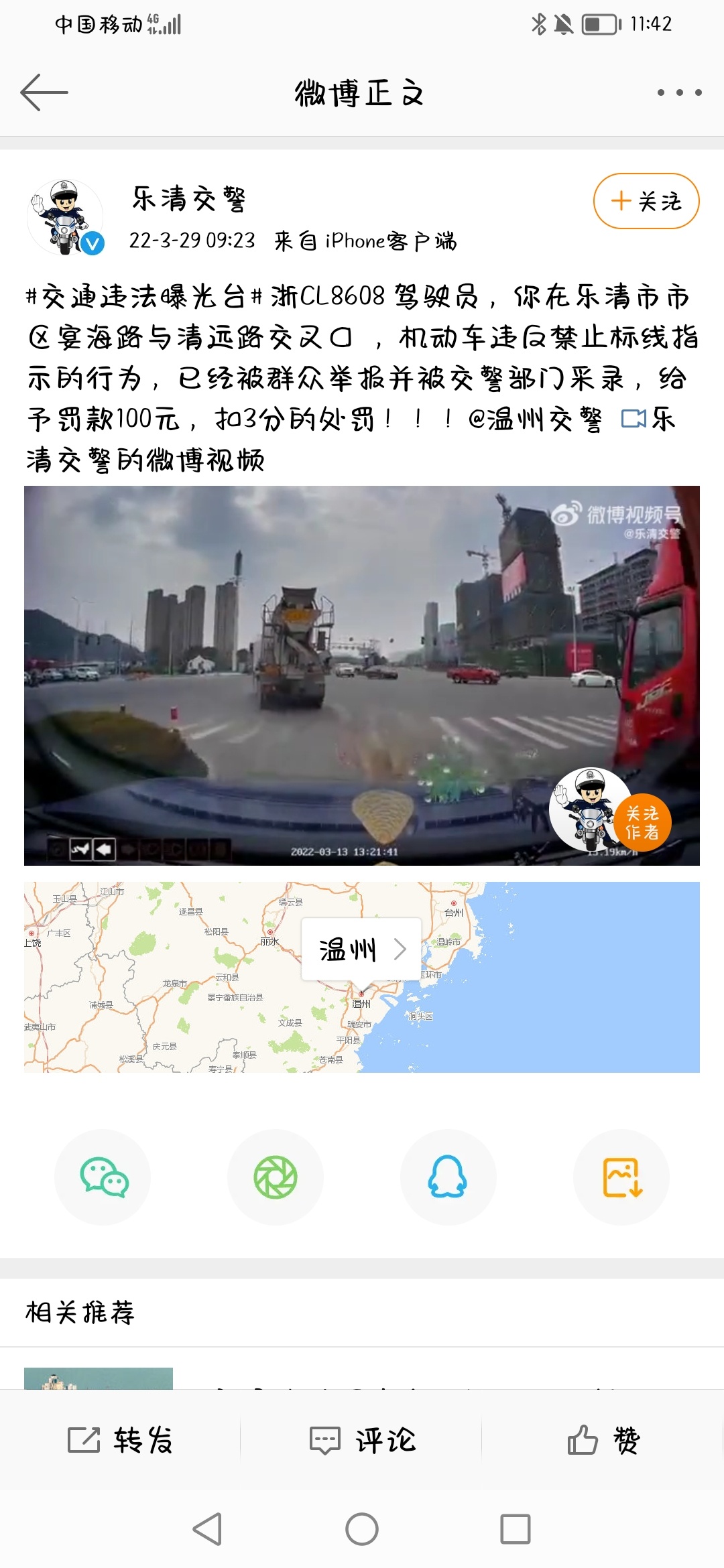724x1568 pixels.
Task: Open the #交通违法曝光台# hashtag
Action: click(143, 296)
